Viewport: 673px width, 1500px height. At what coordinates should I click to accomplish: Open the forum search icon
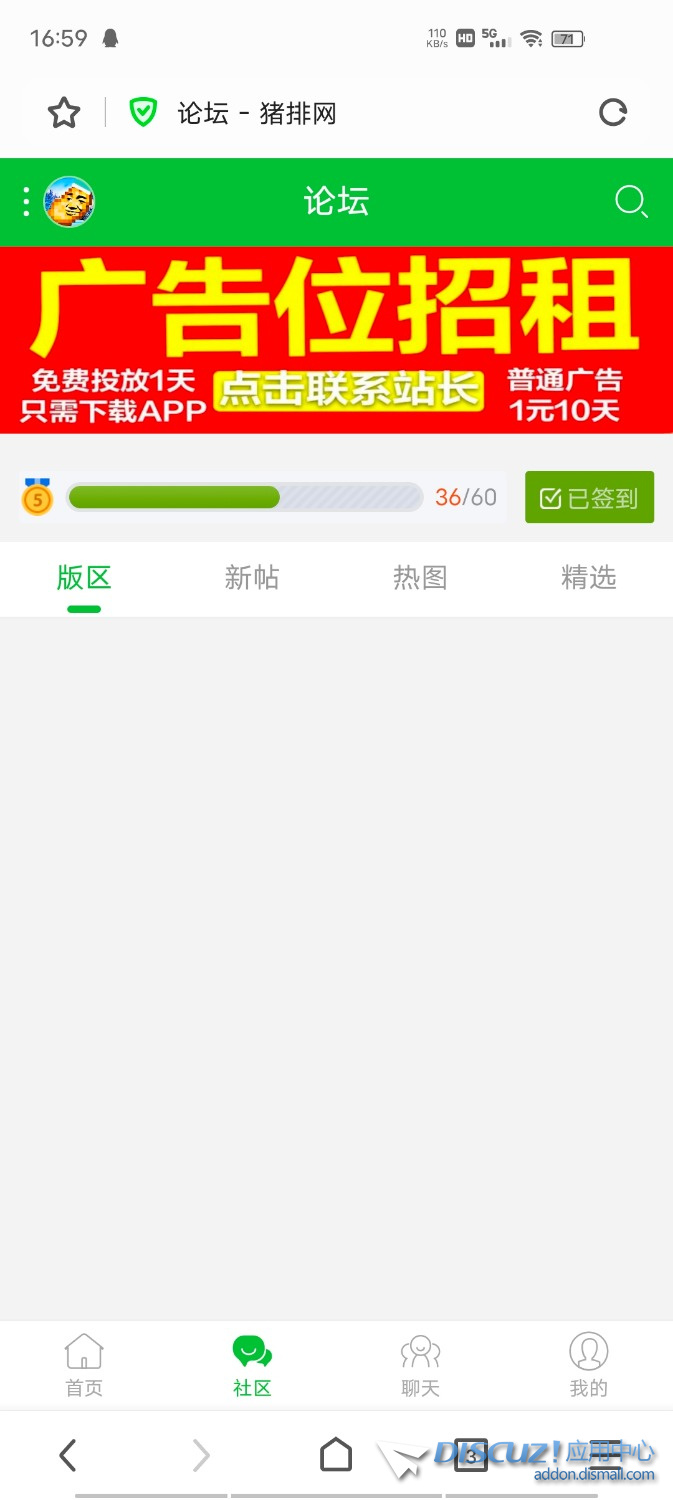(631, 202)
